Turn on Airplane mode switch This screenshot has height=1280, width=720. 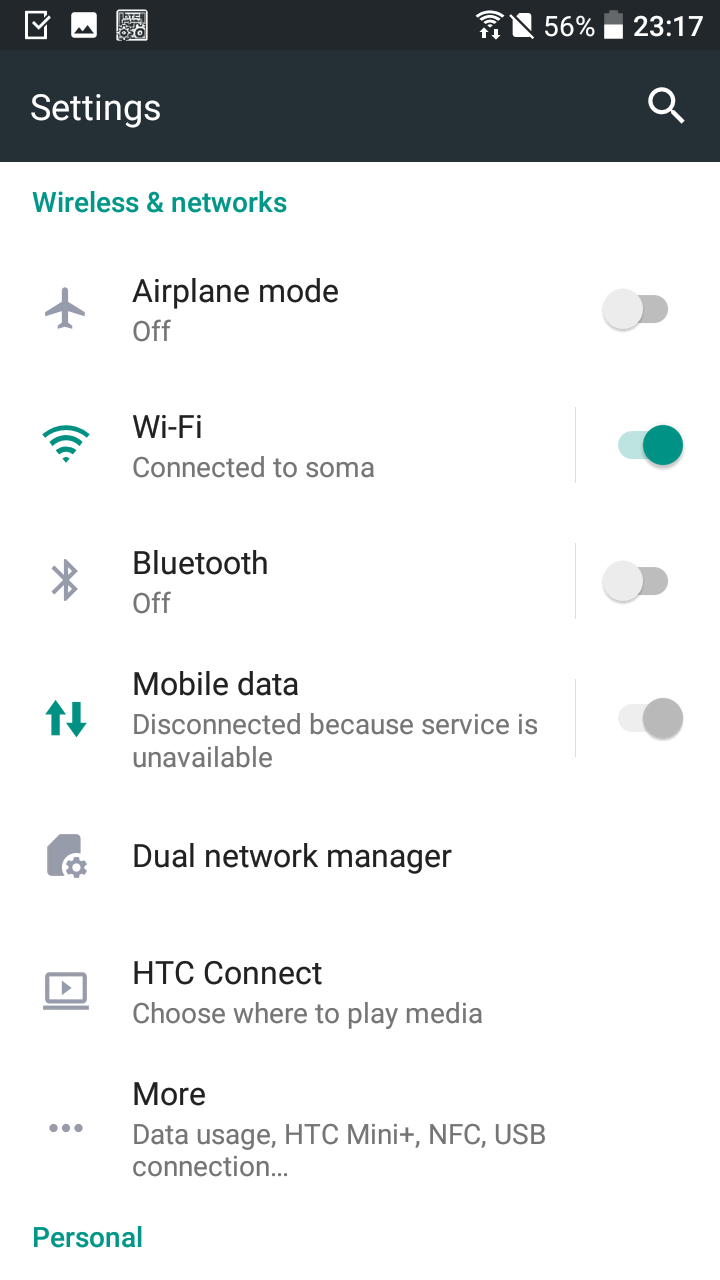tap(635, 310)
